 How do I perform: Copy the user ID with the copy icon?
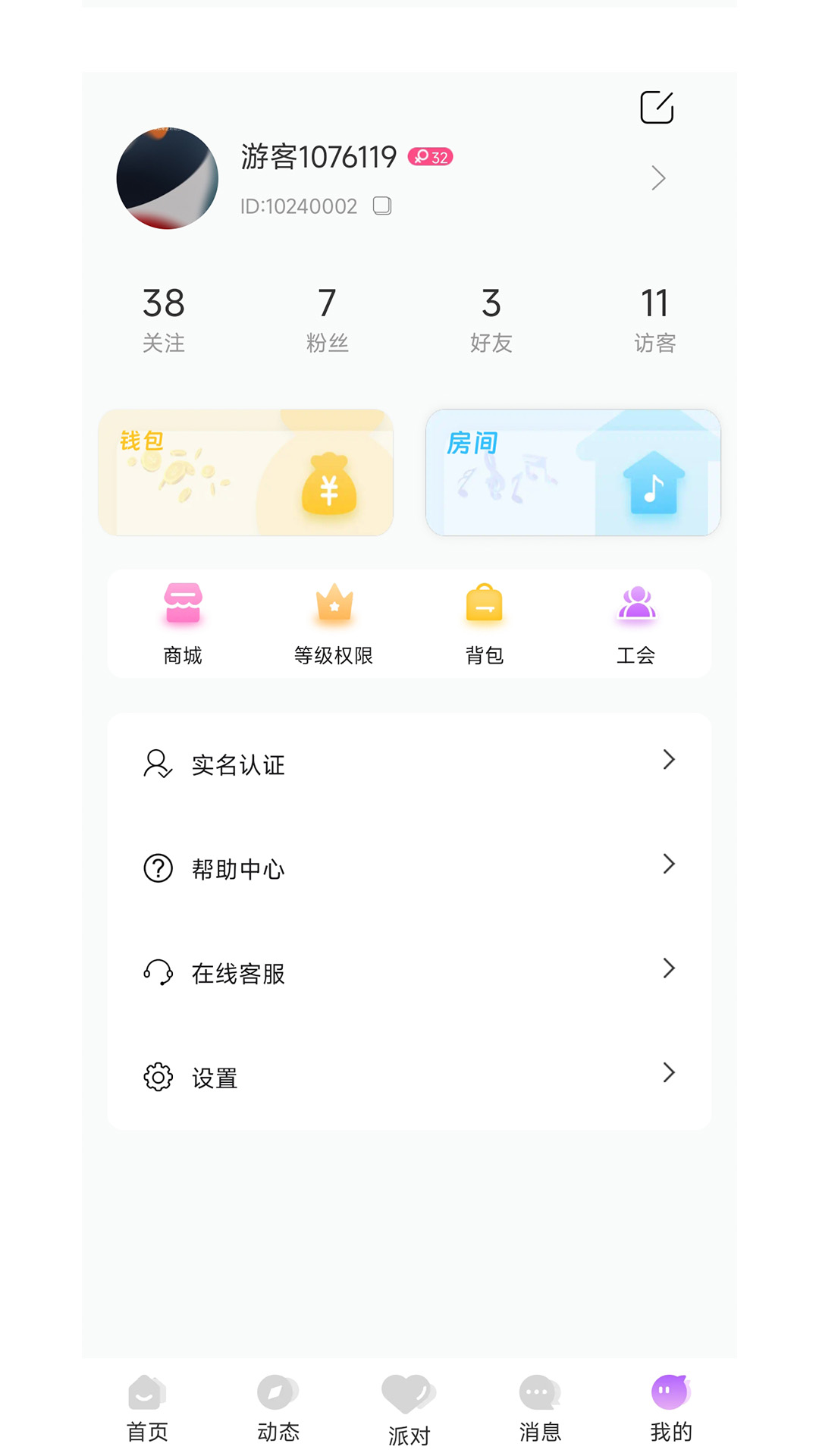382,206
